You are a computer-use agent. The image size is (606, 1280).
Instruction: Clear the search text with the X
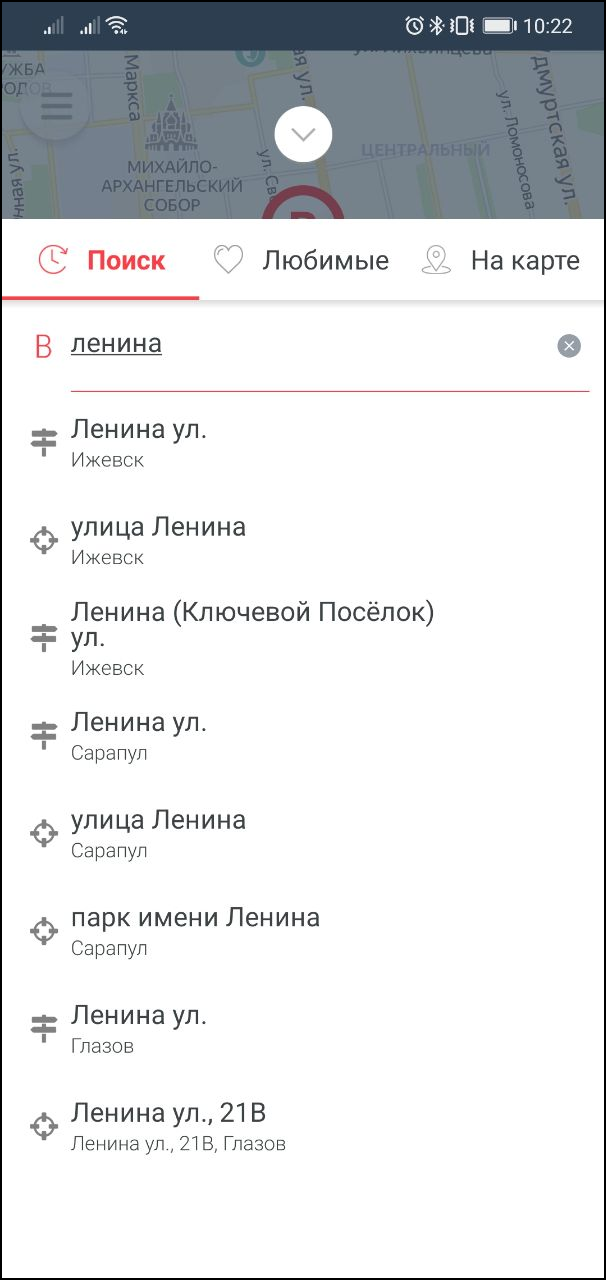click(x=569, y=346)
